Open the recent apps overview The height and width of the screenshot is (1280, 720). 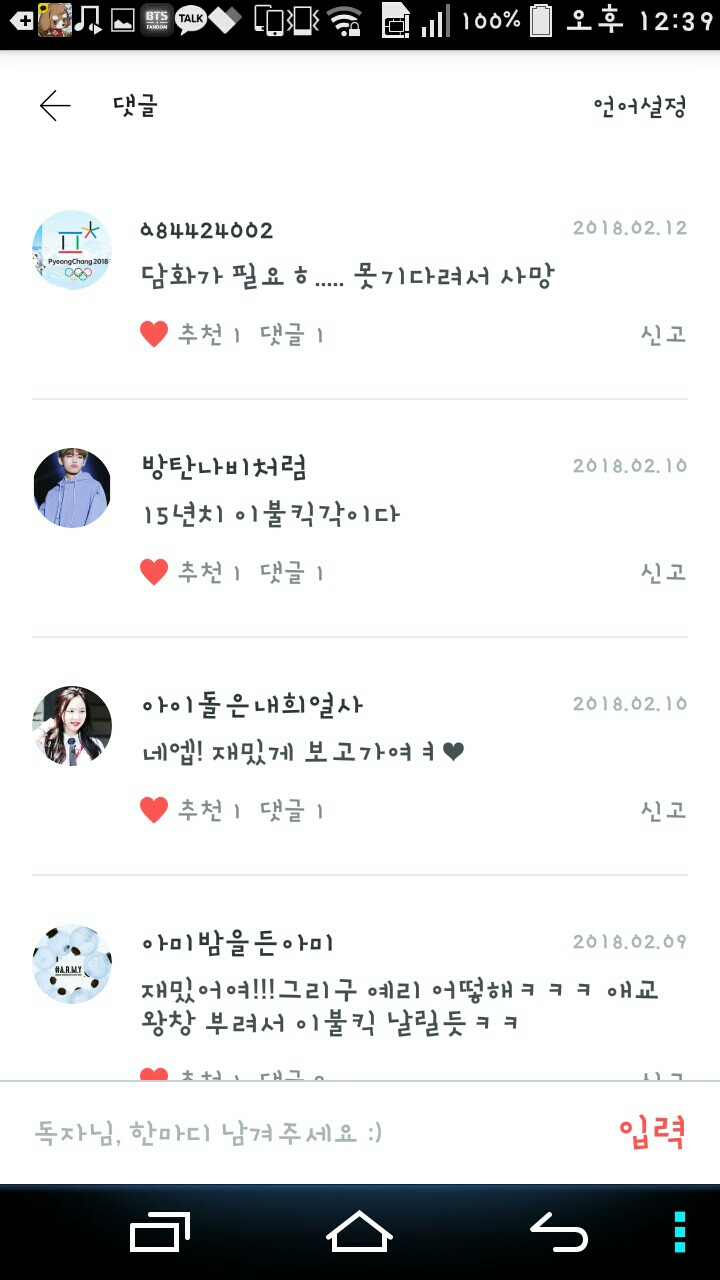tap(160, 1231)
